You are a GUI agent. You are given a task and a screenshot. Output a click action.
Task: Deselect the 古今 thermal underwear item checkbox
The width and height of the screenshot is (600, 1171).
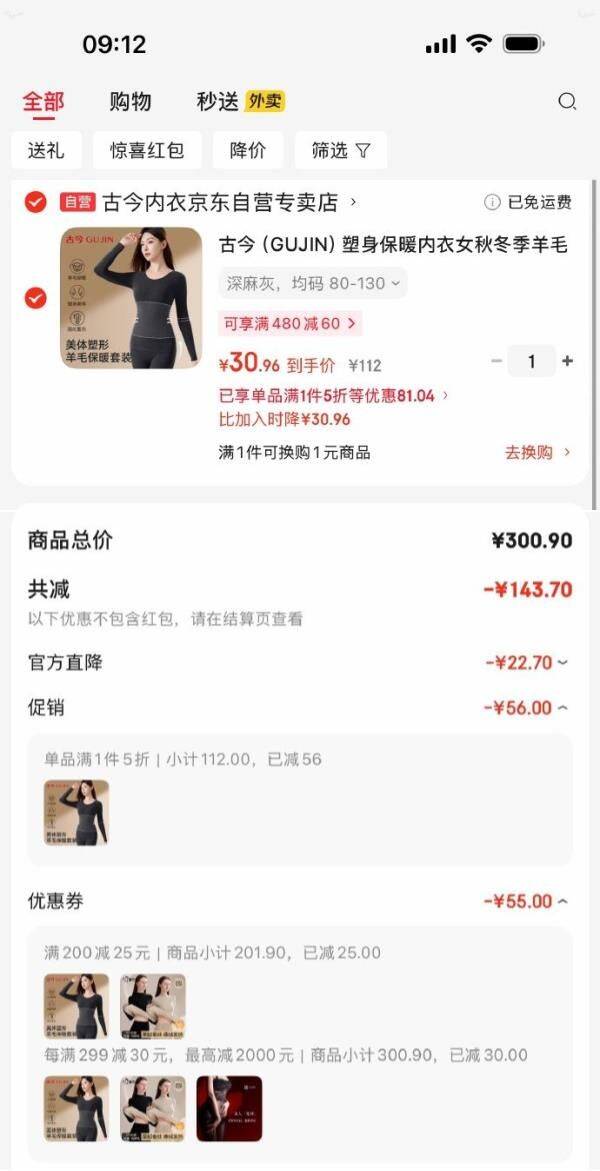[x=35, y=297]
